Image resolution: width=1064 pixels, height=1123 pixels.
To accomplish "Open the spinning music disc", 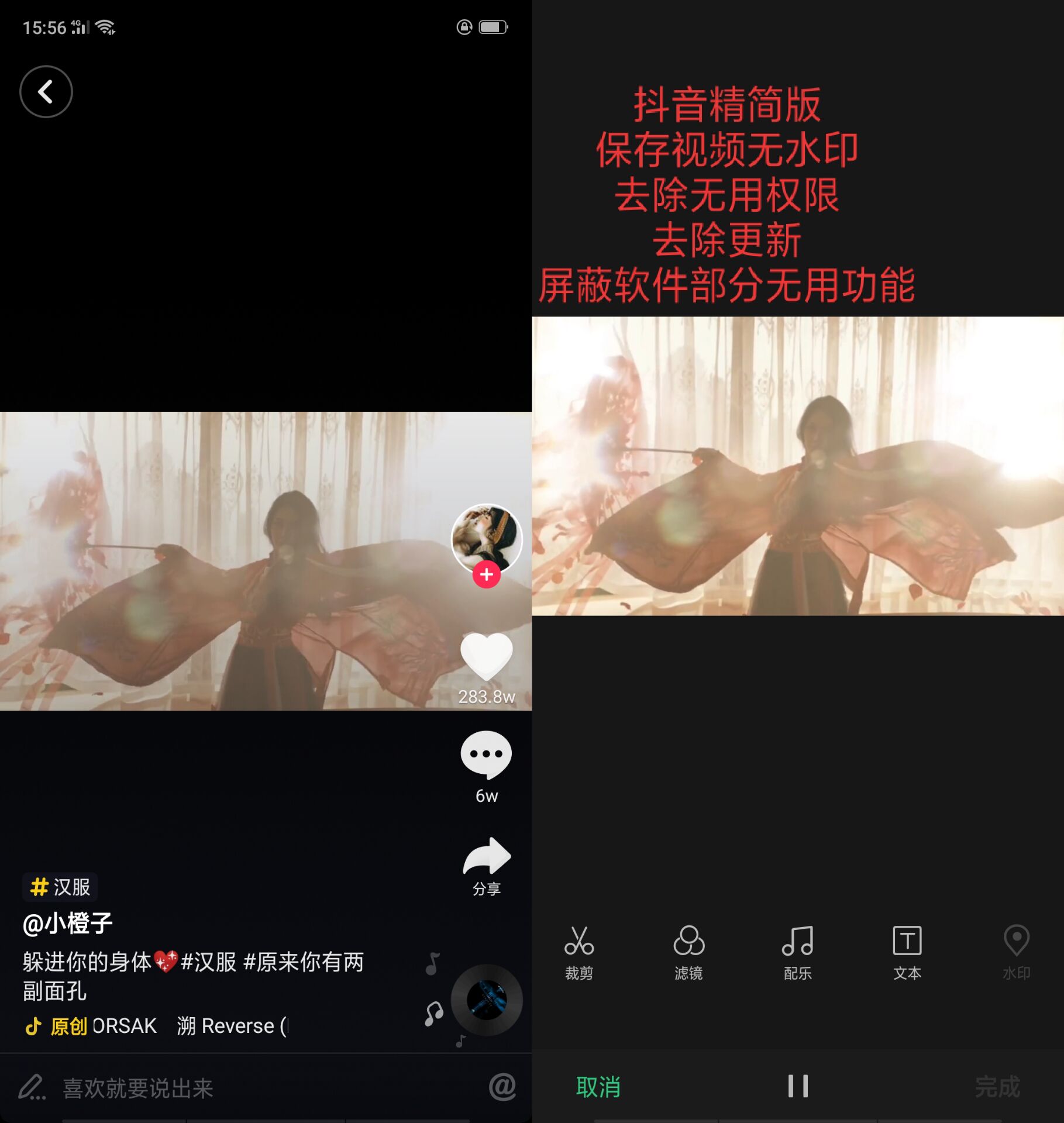I will coord(486,1000).
